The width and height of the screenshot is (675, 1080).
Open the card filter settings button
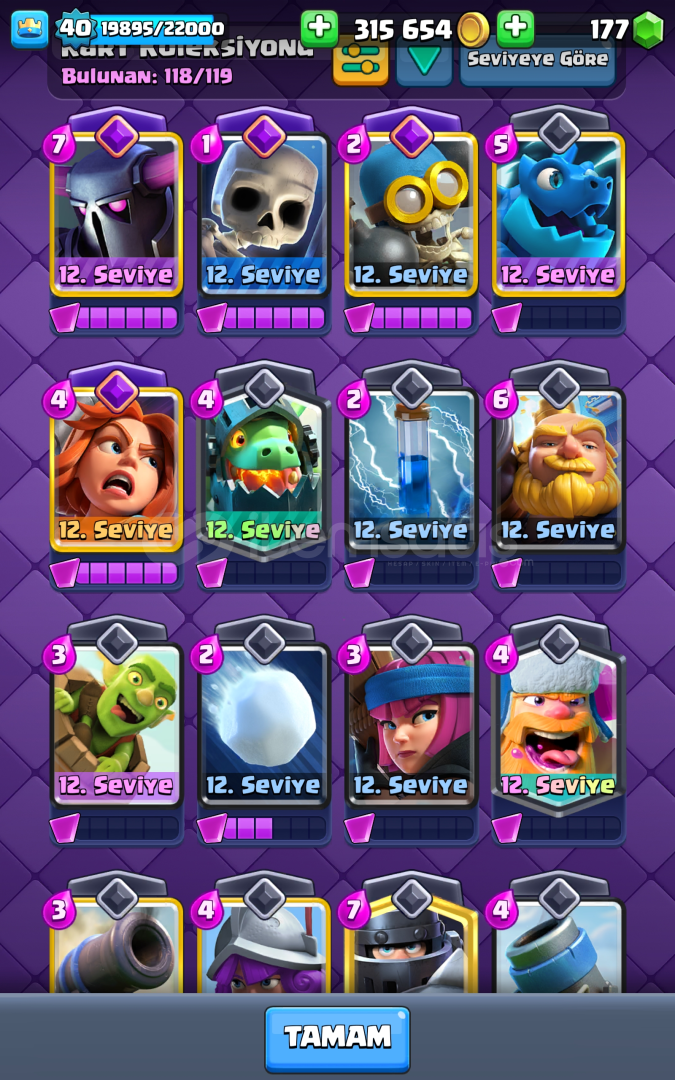point(360,61)
